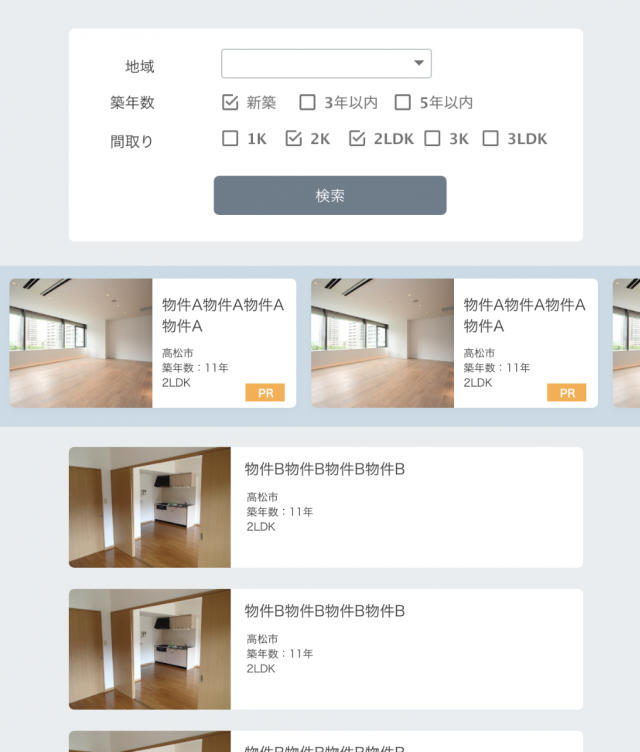Choose the 3LDK layout checkbox
This screenshot has width=640, height=752.
(490, 139)
